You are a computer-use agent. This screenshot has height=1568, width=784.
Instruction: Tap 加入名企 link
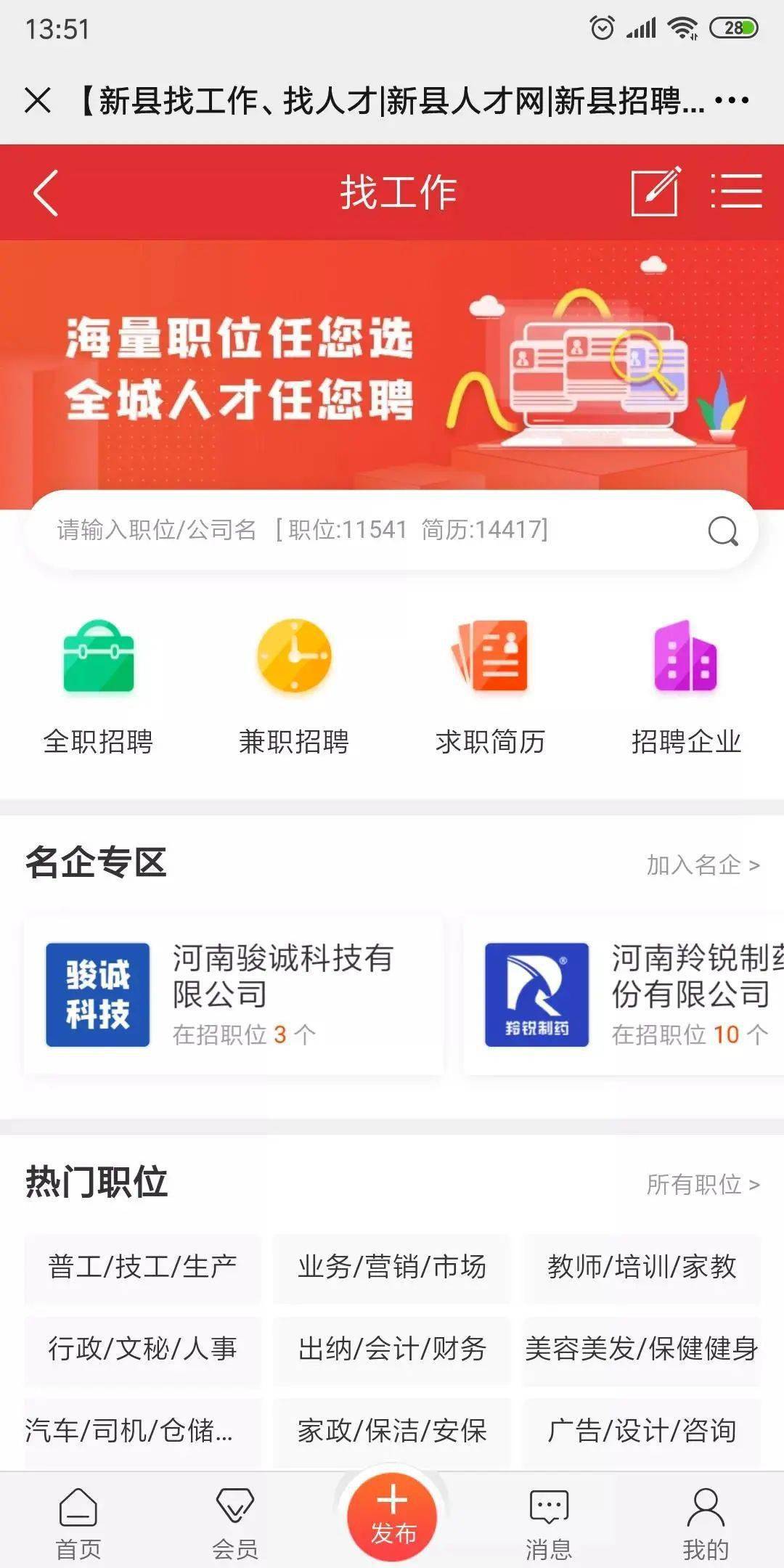[x=702, y=865]
